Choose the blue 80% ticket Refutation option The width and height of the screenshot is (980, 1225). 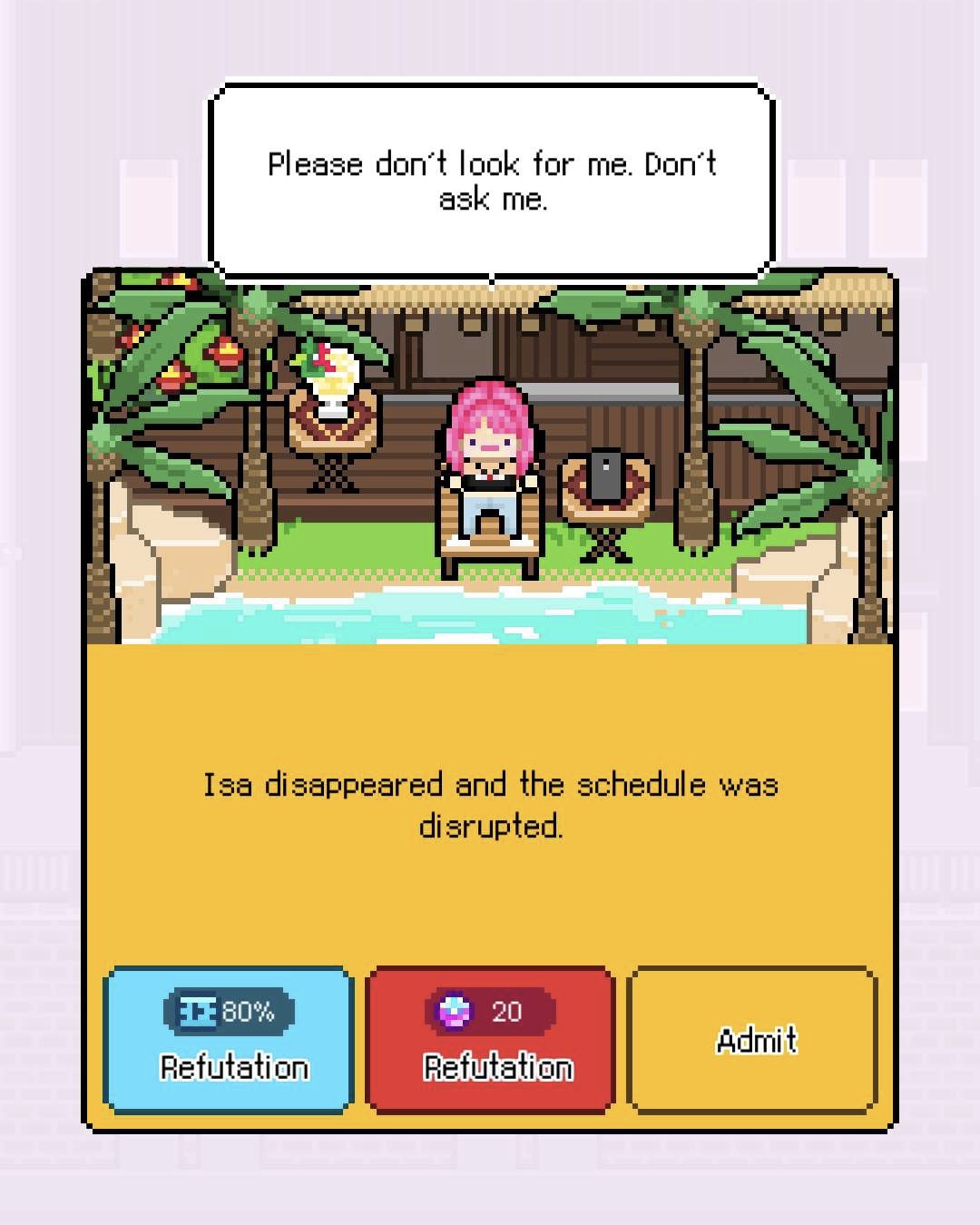[x=229, y=1040]
